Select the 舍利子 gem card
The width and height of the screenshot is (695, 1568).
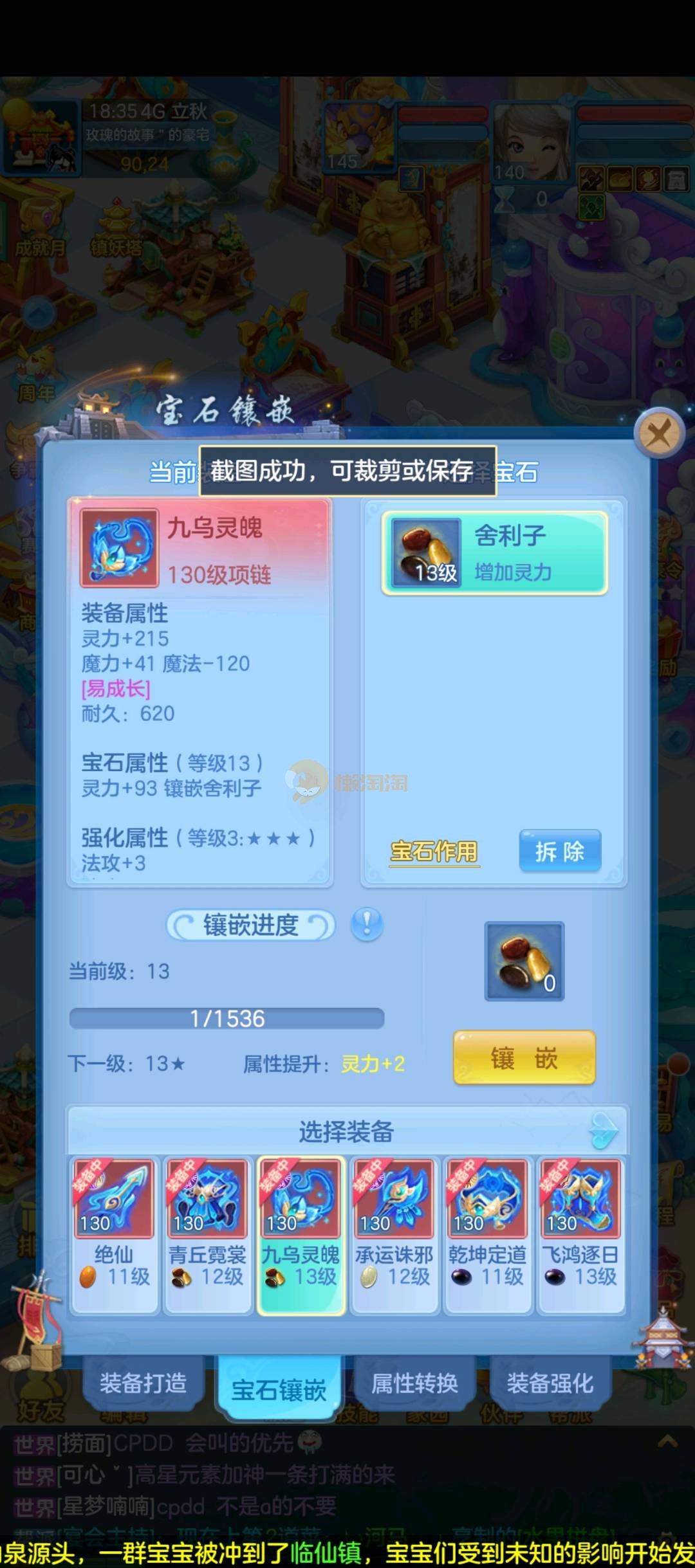(x=494, y=553)
